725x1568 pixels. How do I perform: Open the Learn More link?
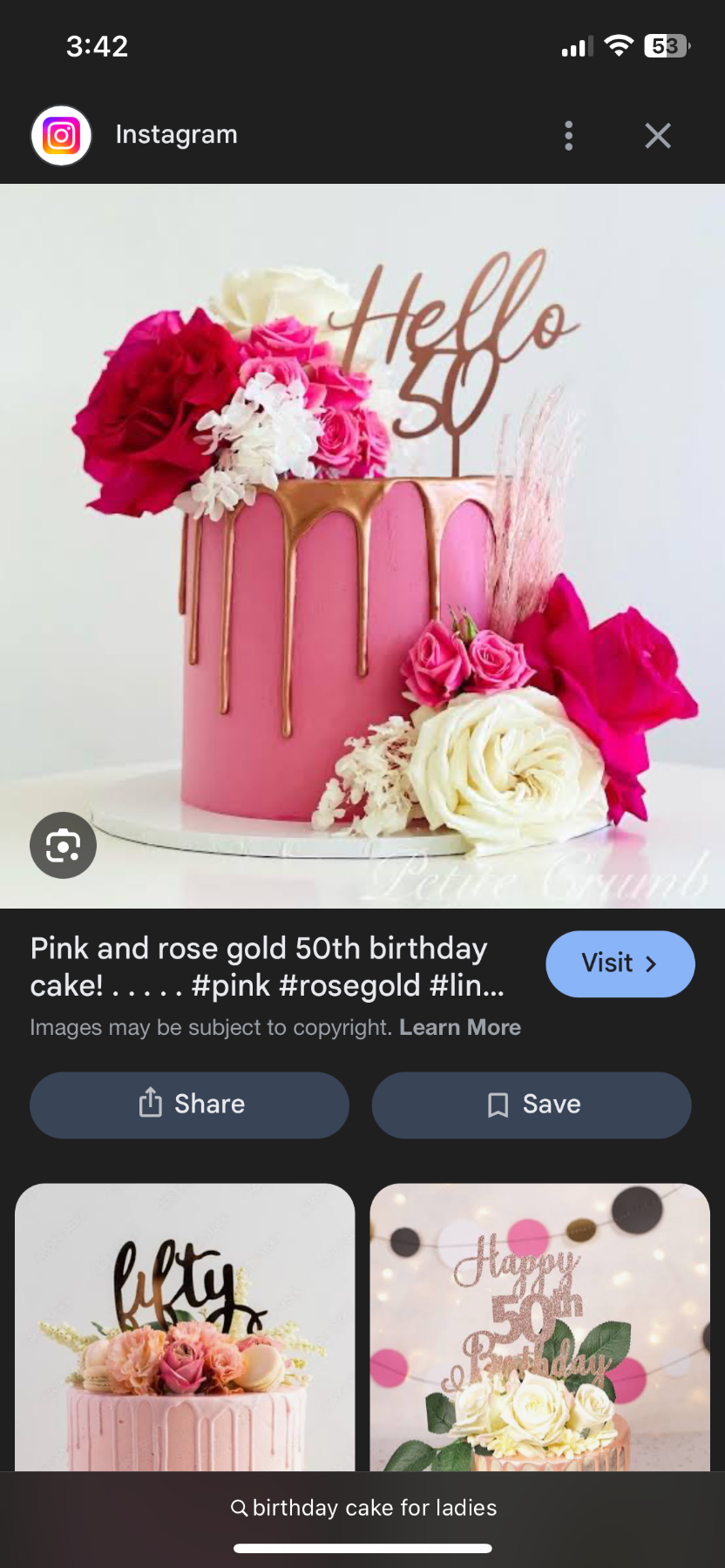pos(460,1027)
